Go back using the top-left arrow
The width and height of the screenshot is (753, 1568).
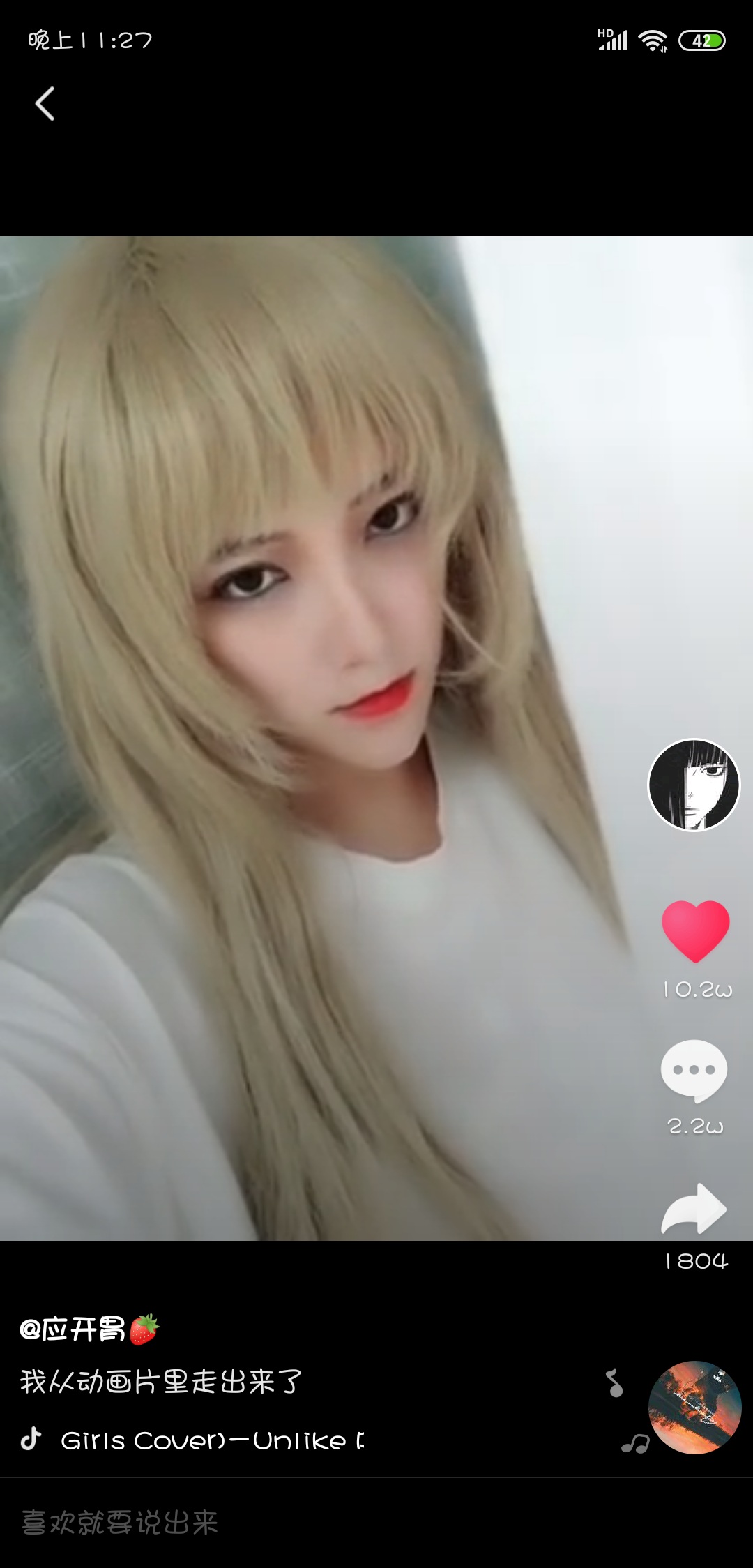[x=45, y=104]
